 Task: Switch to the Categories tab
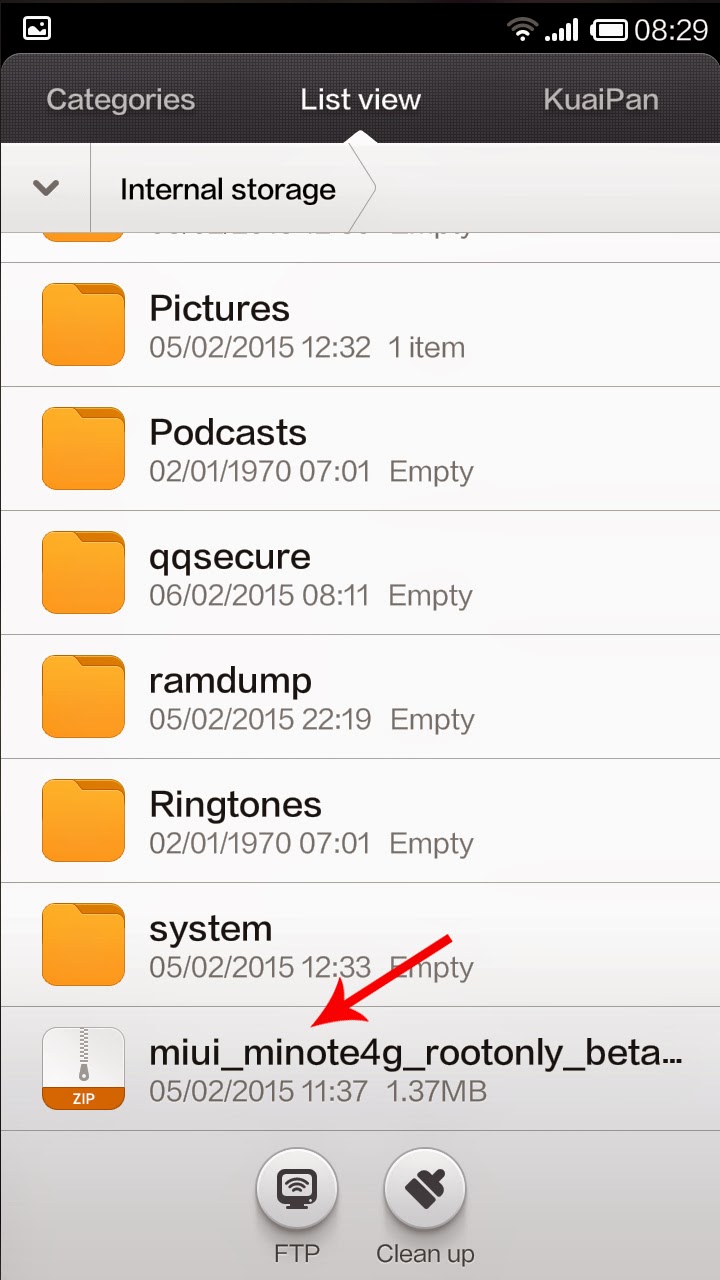[120, 100]
